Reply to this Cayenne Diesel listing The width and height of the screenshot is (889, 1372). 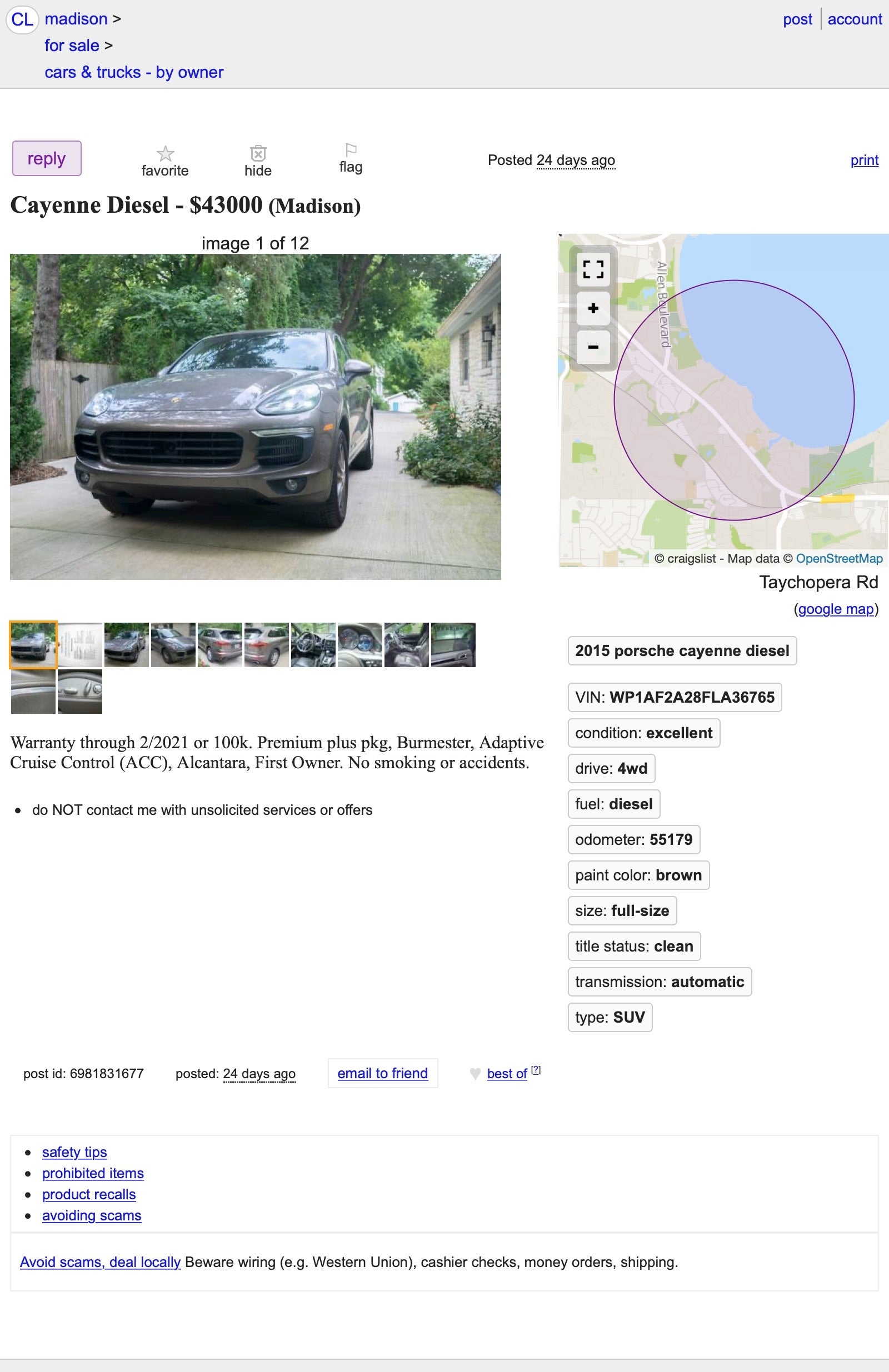click(47, 158)
